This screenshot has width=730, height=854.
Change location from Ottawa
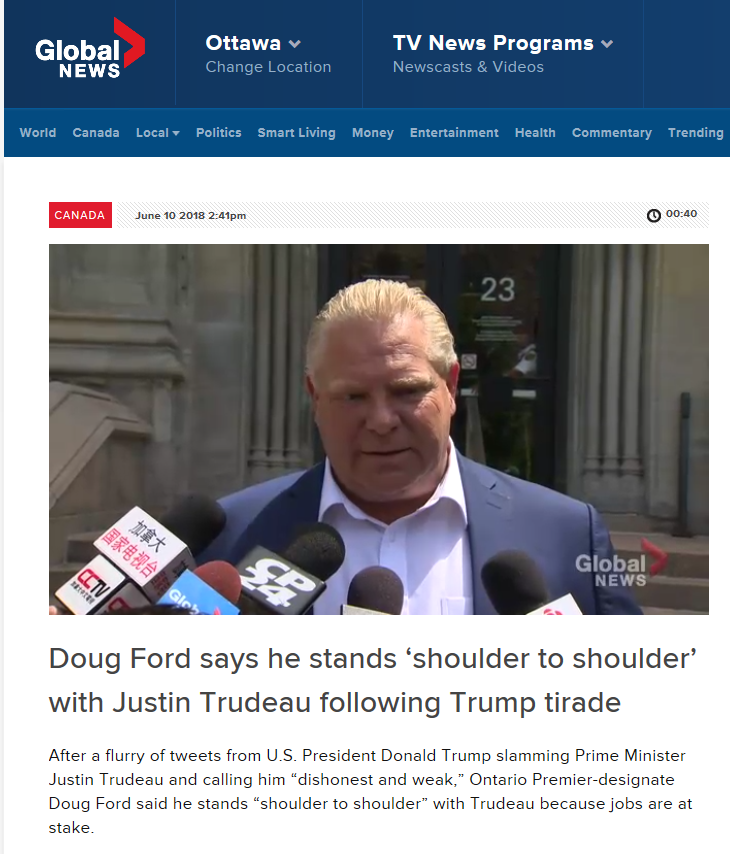click(267, 55)
